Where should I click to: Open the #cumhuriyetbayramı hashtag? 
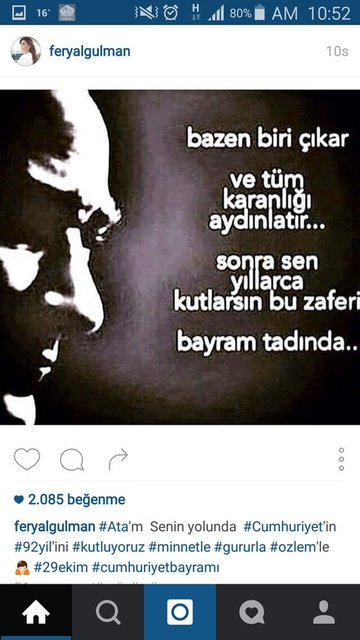tap(156, 567)
